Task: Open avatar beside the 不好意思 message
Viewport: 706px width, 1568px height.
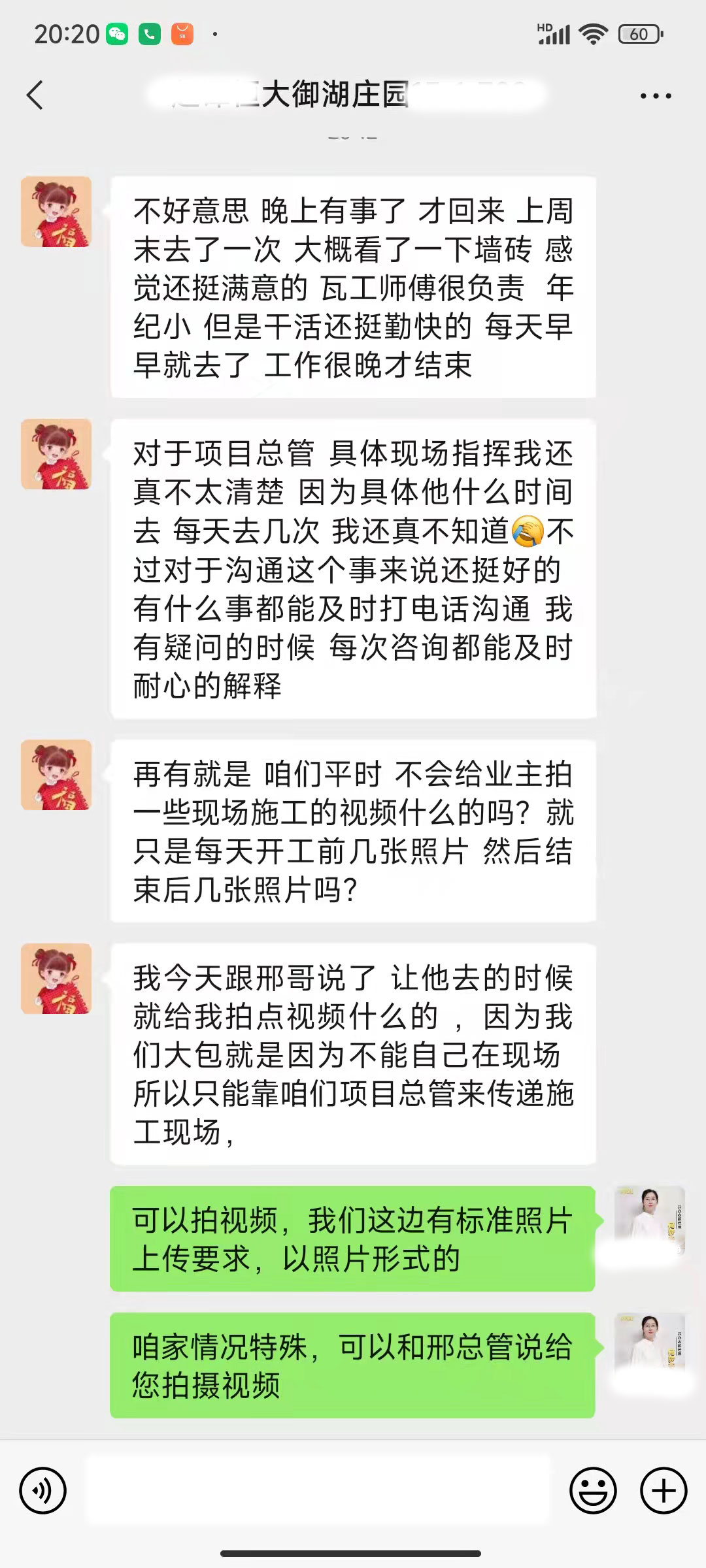Action: tap(56, 212)
